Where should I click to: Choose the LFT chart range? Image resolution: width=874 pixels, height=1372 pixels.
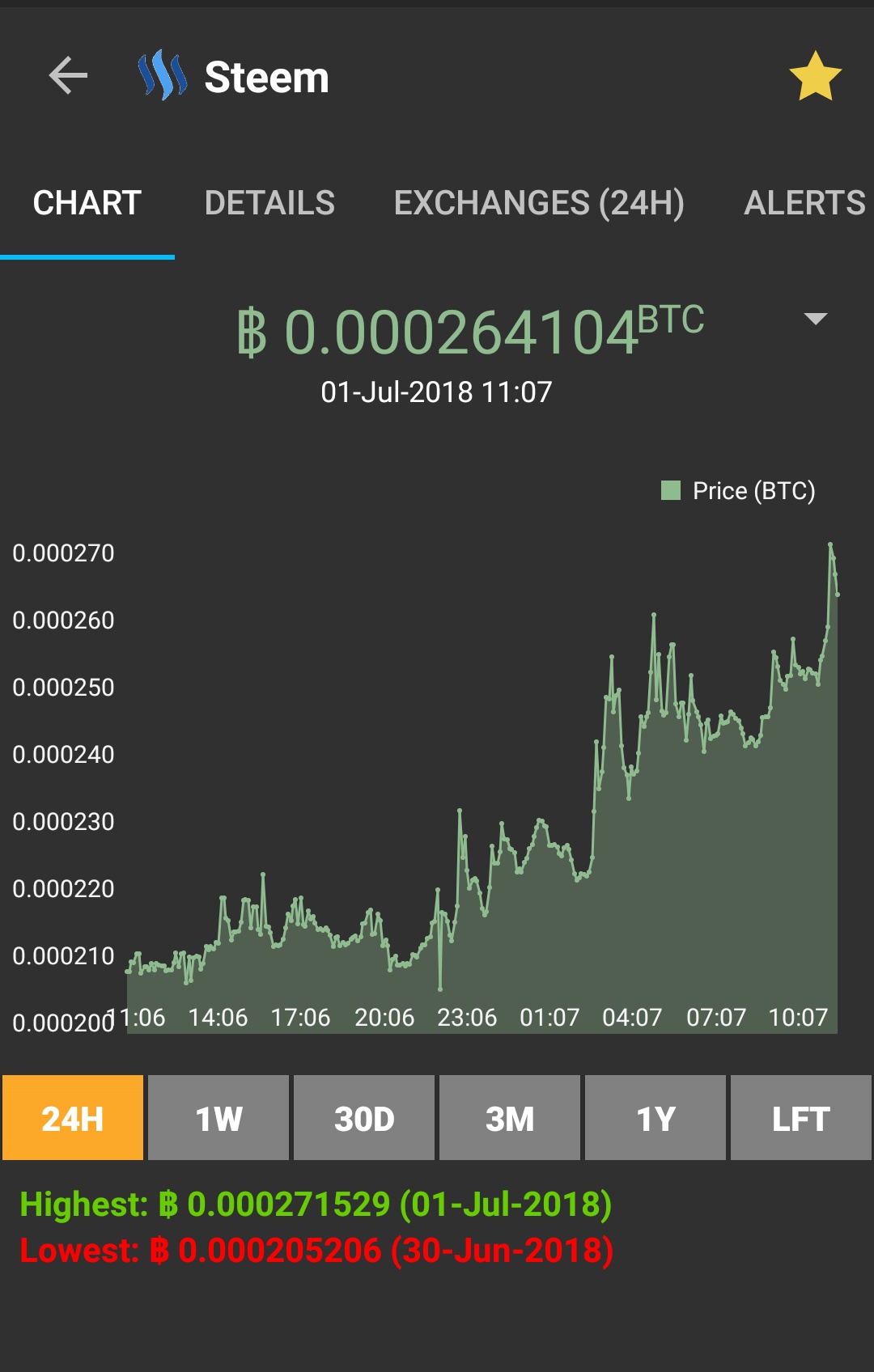point(801,1118)
